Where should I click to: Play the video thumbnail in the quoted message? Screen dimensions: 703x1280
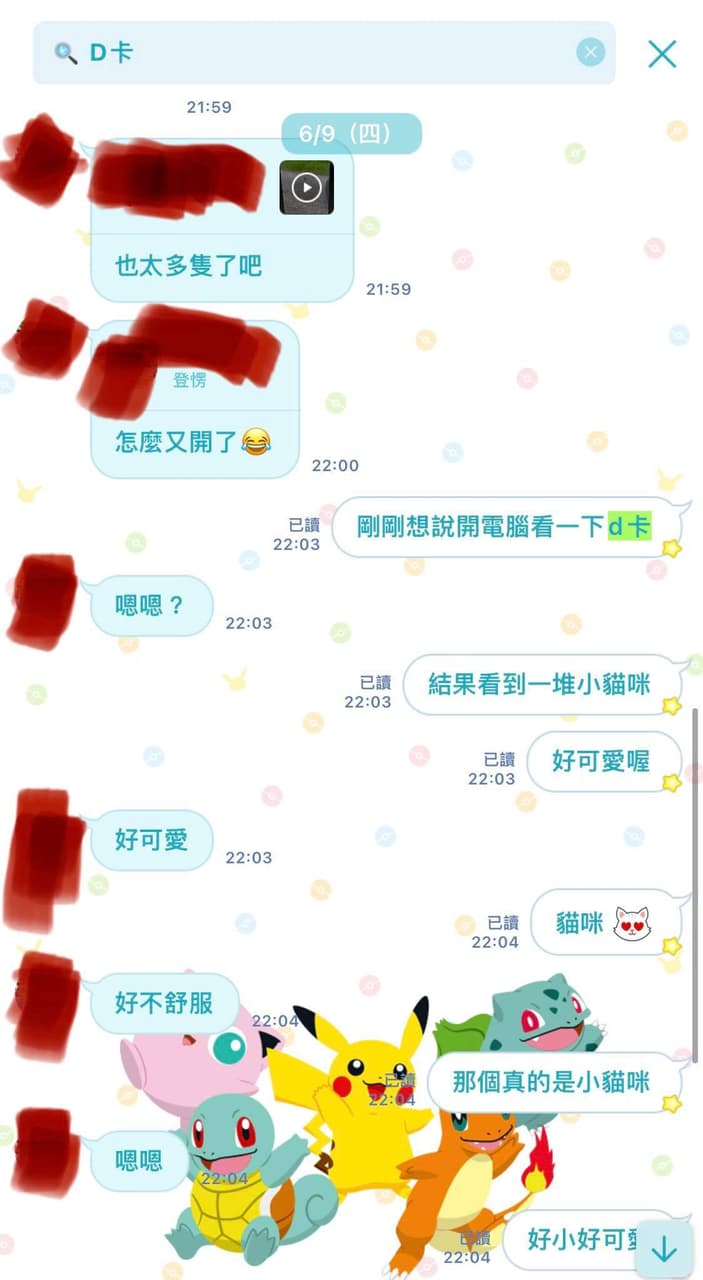[x=306, y=187]
